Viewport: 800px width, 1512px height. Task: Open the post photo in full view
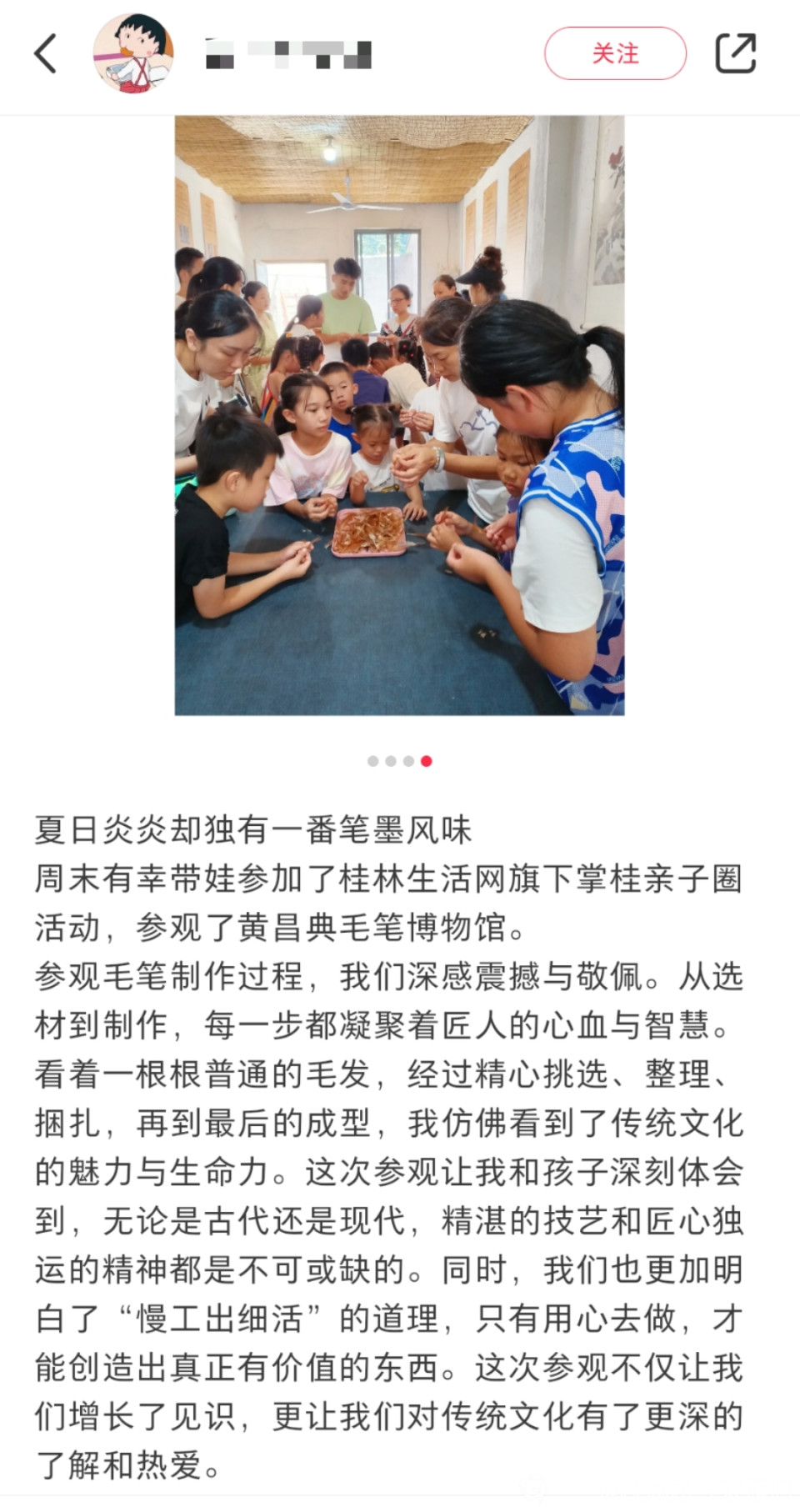point(399,415)
